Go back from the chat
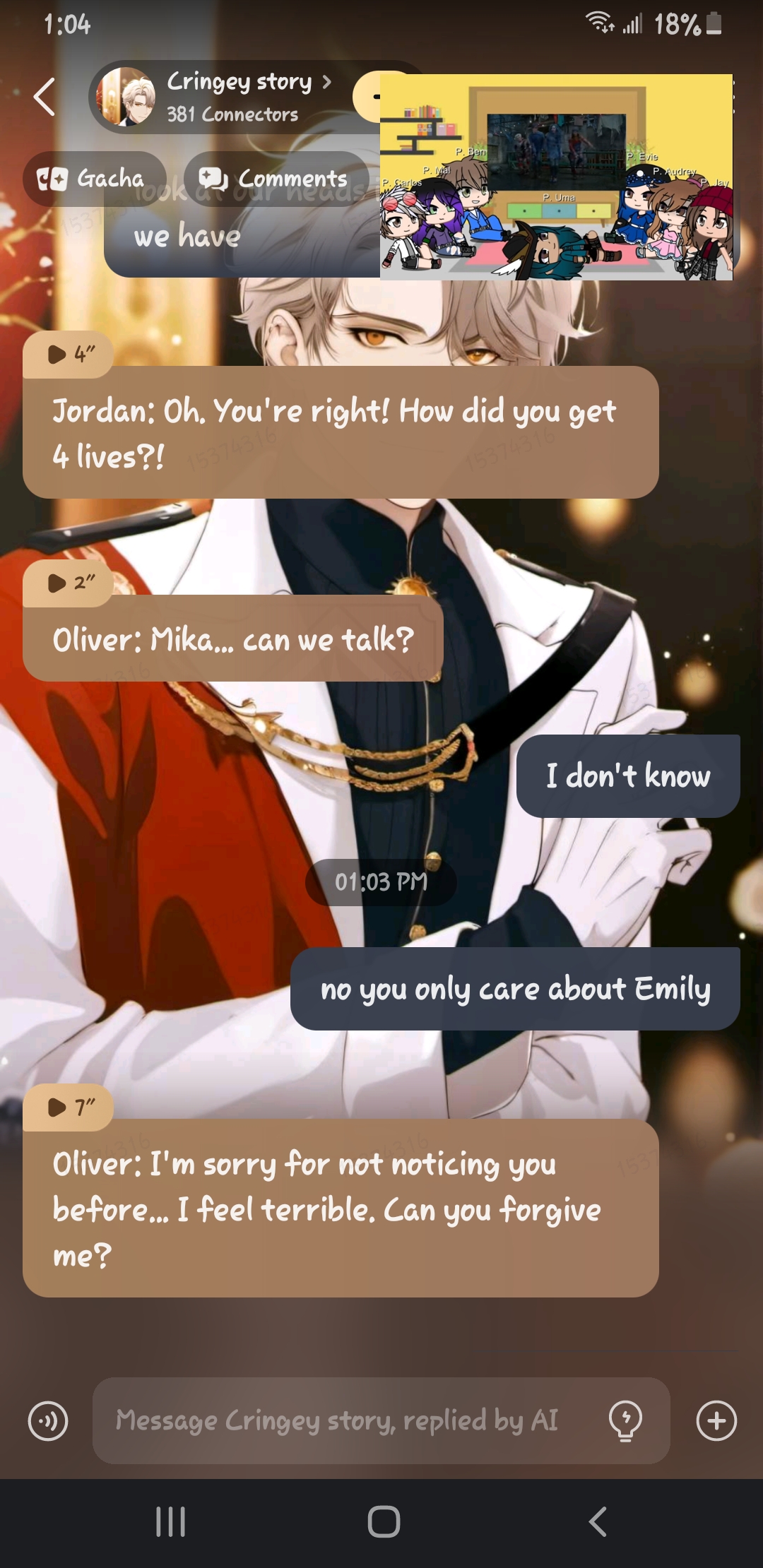This screenshot has width=763, height=1568. click(x=44, y=97)
